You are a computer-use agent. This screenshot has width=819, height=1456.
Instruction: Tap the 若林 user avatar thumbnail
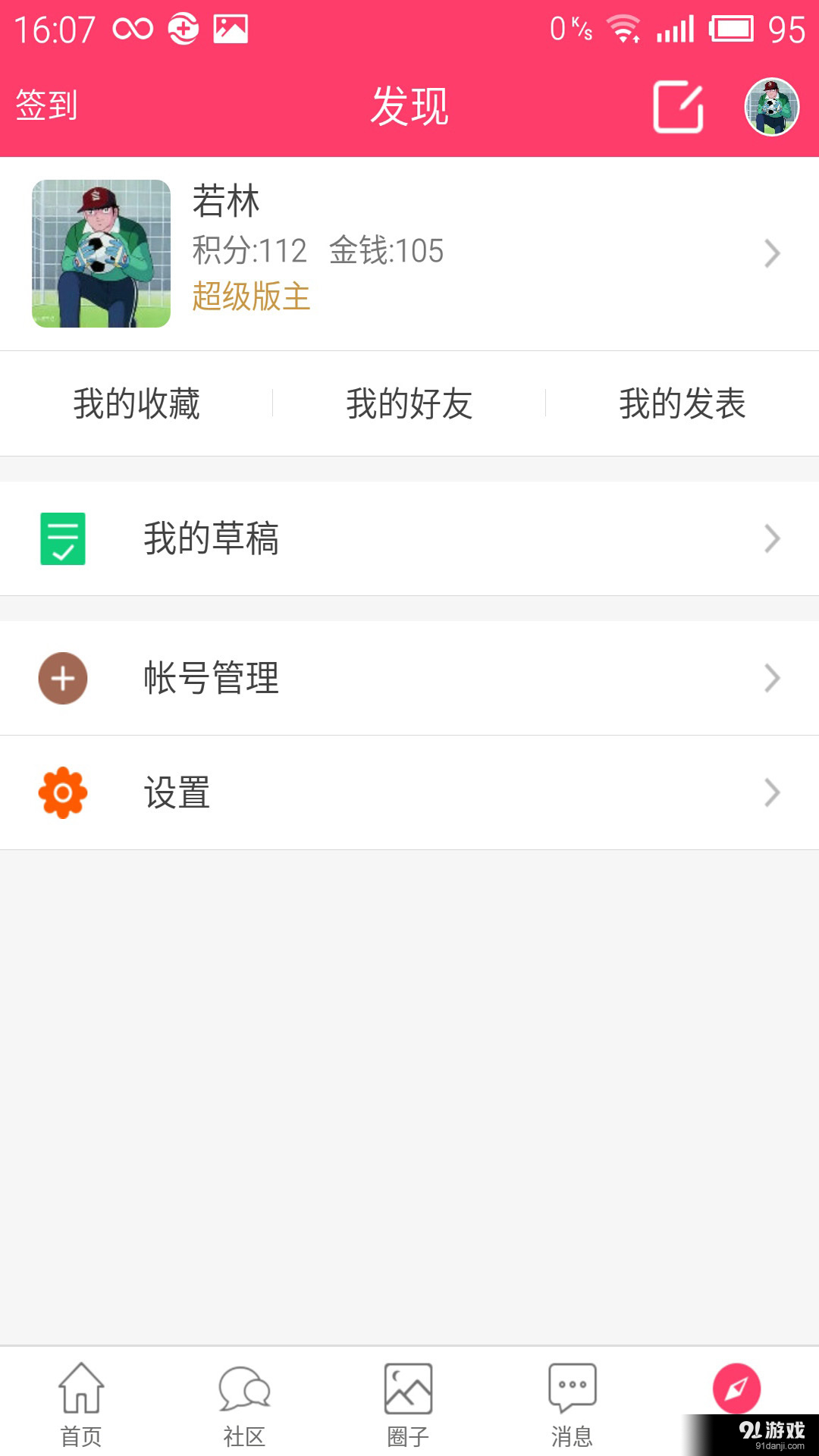point(101,254)
